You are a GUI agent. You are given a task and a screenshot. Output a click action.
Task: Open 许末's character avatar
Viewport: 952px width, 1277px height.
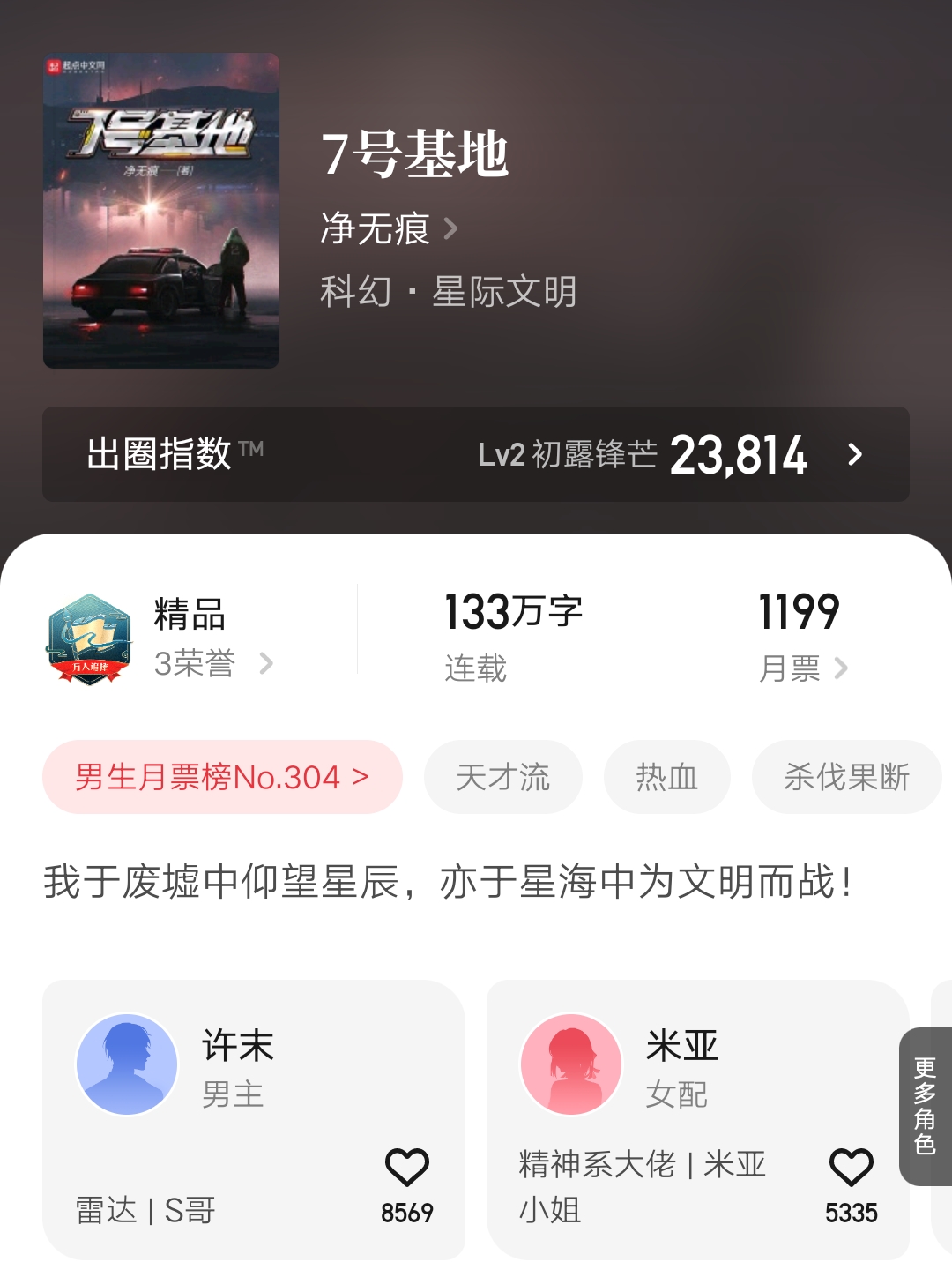coord(126,1064)
